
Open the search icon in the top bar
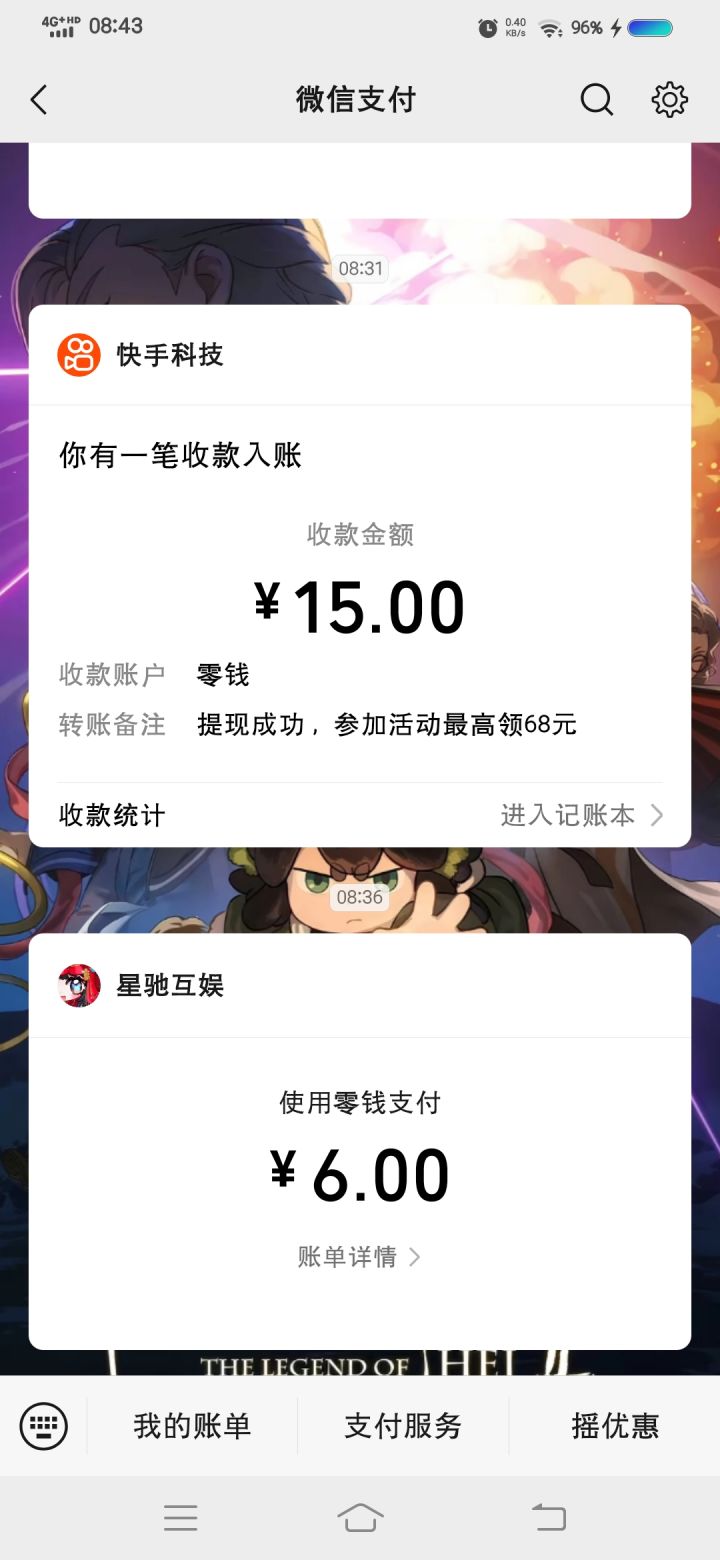point(596,99)
